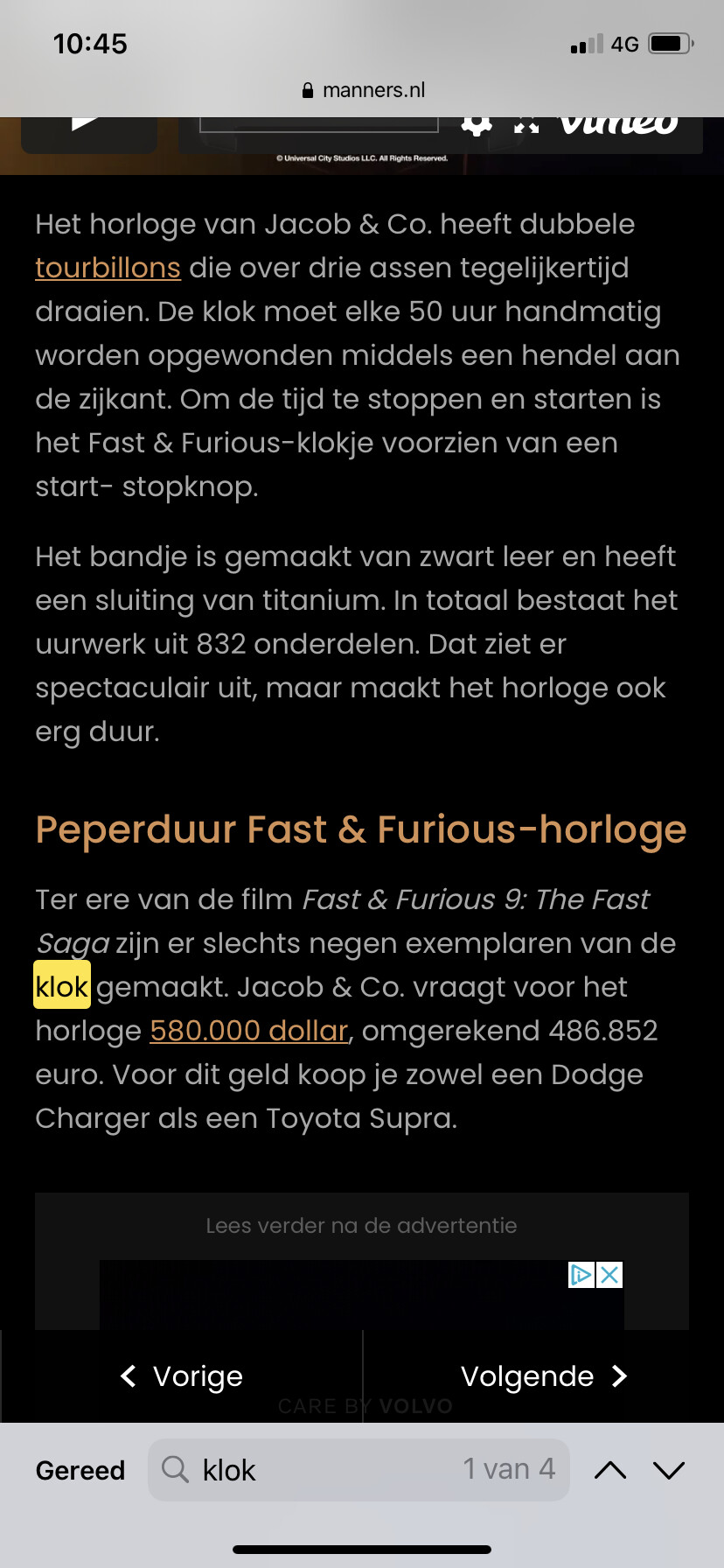
Task: Open the tourbillons link
Action: click(x=108, y=268)
